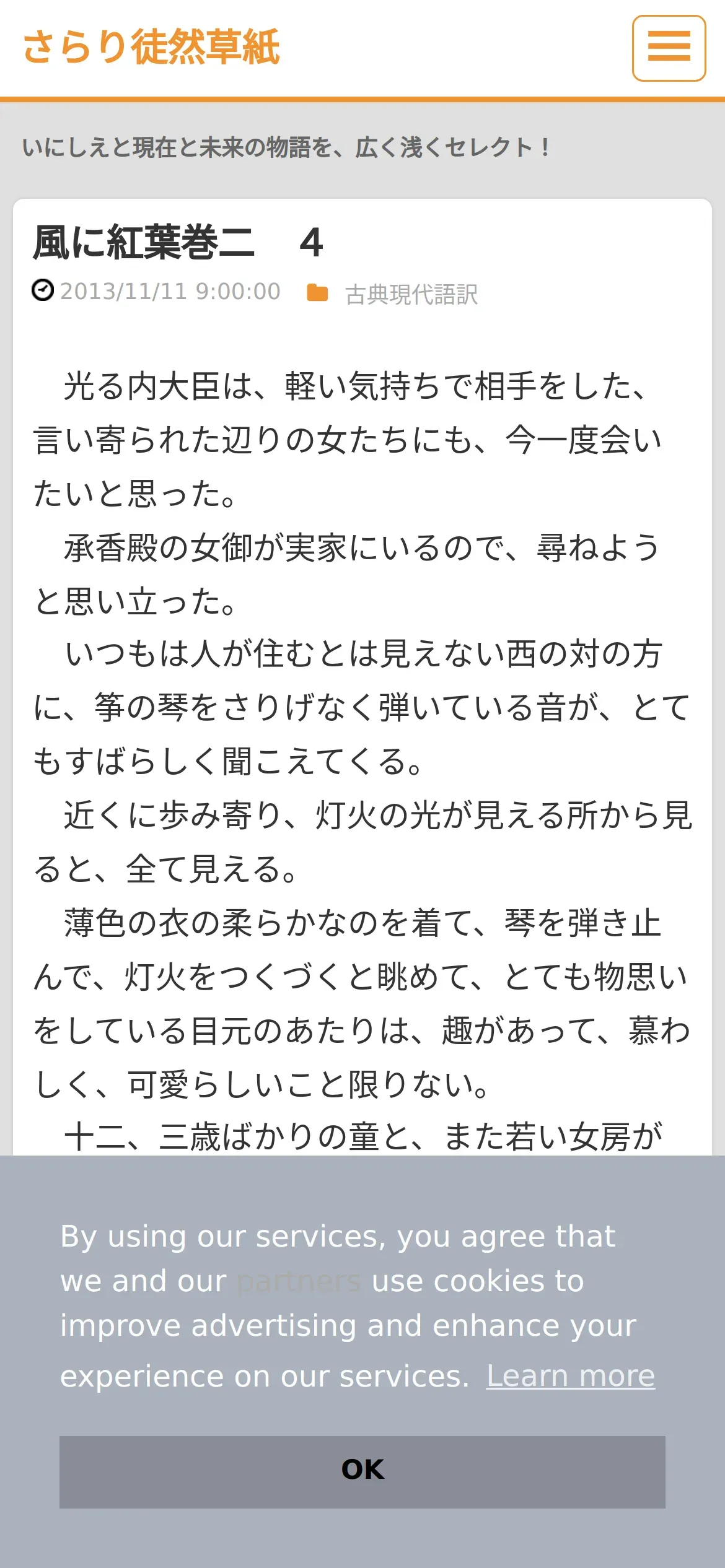Viewport: 725px width, 1568px height.
Task: Dismiss cookie banner with OK
Action: (x=362, y=1472)
